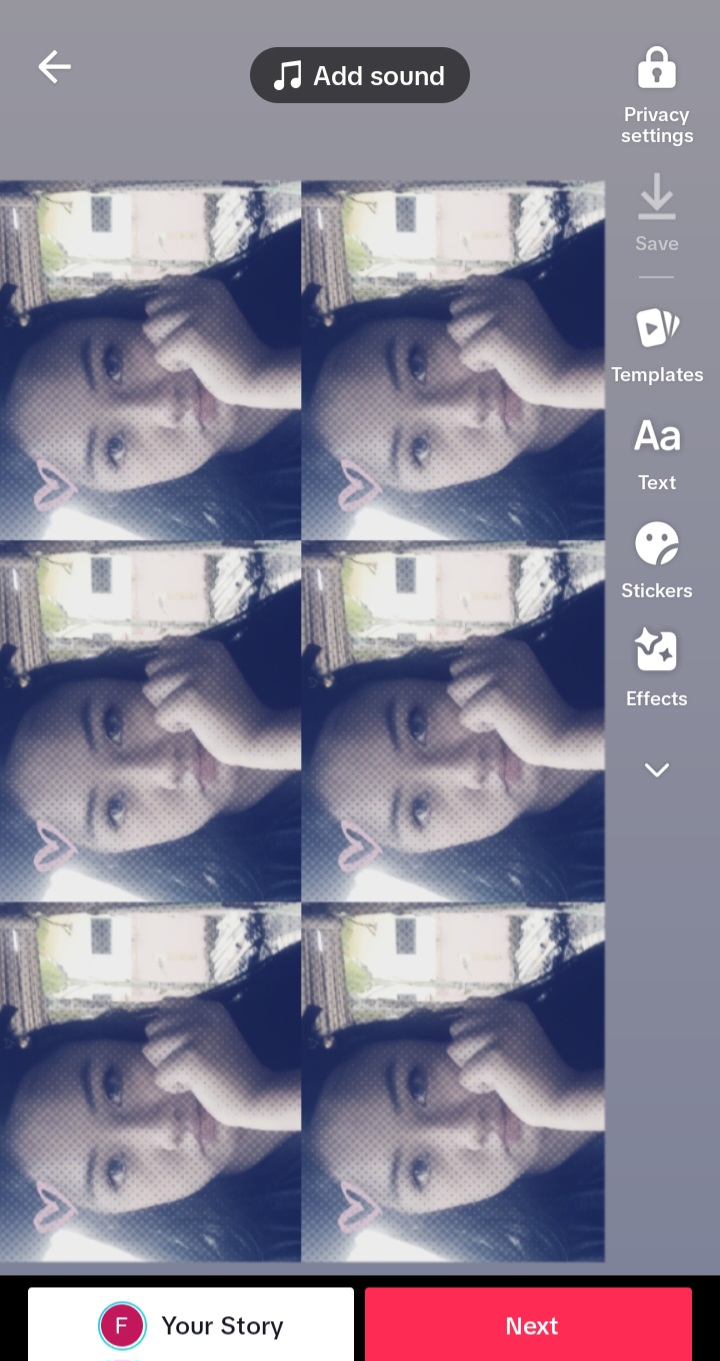Open Templates

(x=657, y=345)
